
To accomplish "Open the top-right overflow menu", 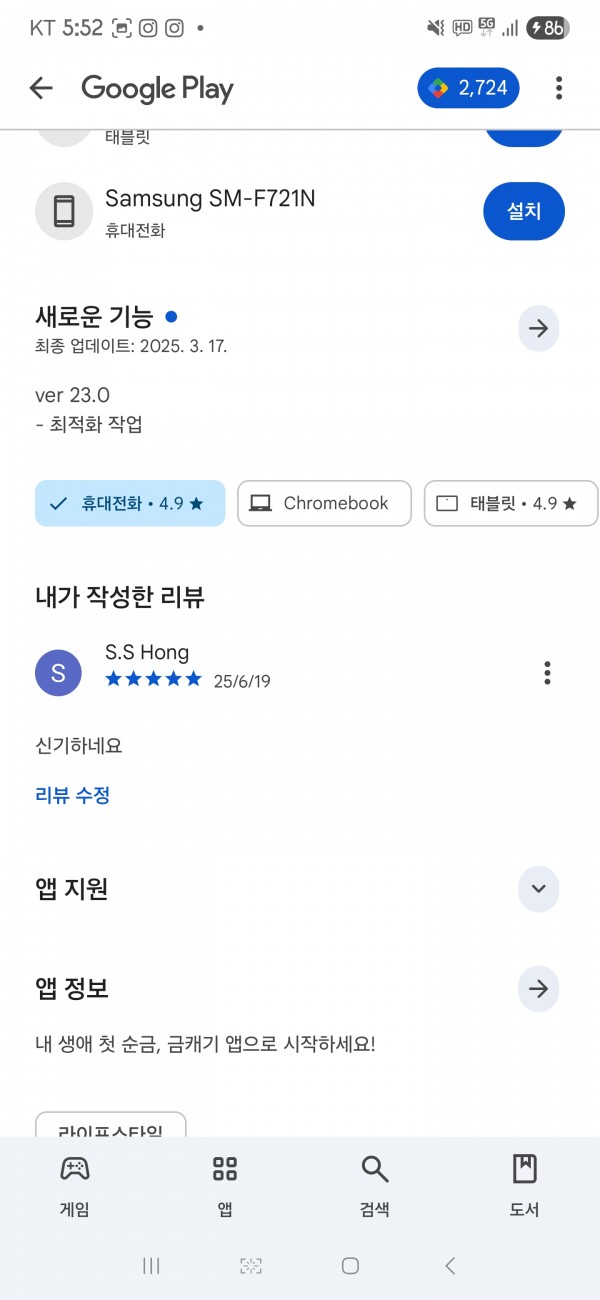I will (x=559, y=88).
